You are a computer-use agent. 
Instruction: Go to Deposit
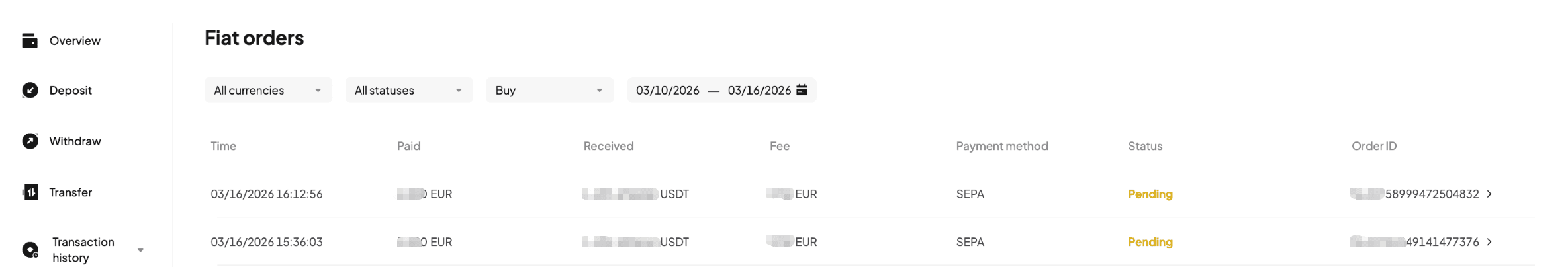point(69,91)
